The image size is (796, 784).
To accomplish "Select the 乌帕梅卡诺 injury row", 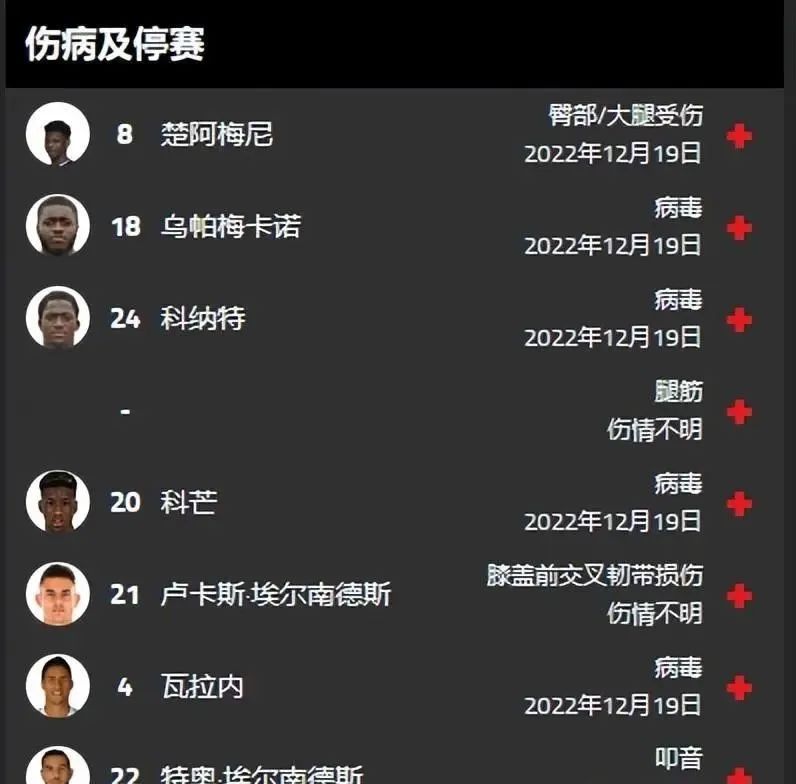I will point(230,227).
